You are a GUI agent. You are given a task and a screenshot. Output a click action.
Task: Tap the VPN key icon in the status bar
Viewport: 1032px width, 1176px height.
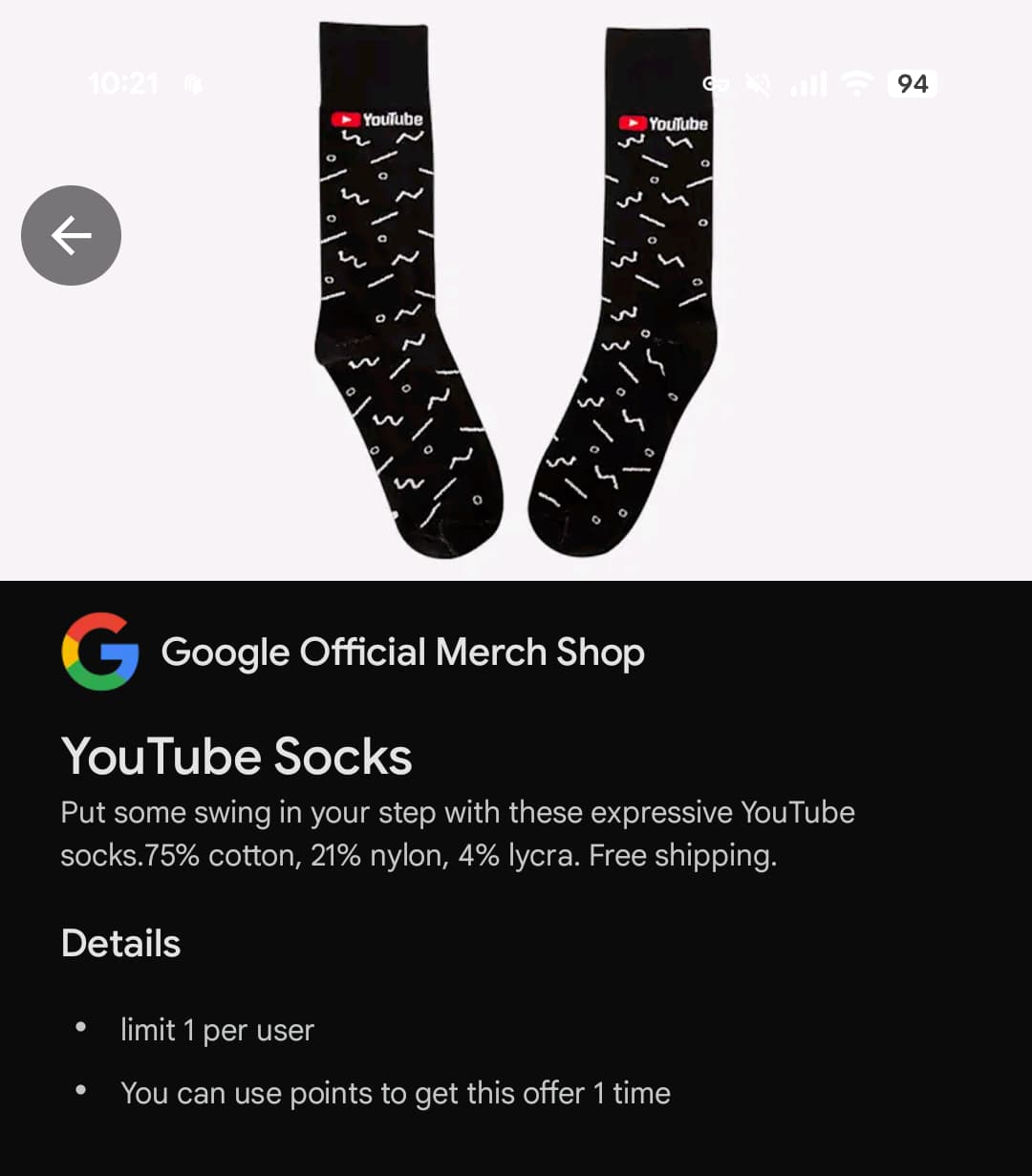point(717,84)
